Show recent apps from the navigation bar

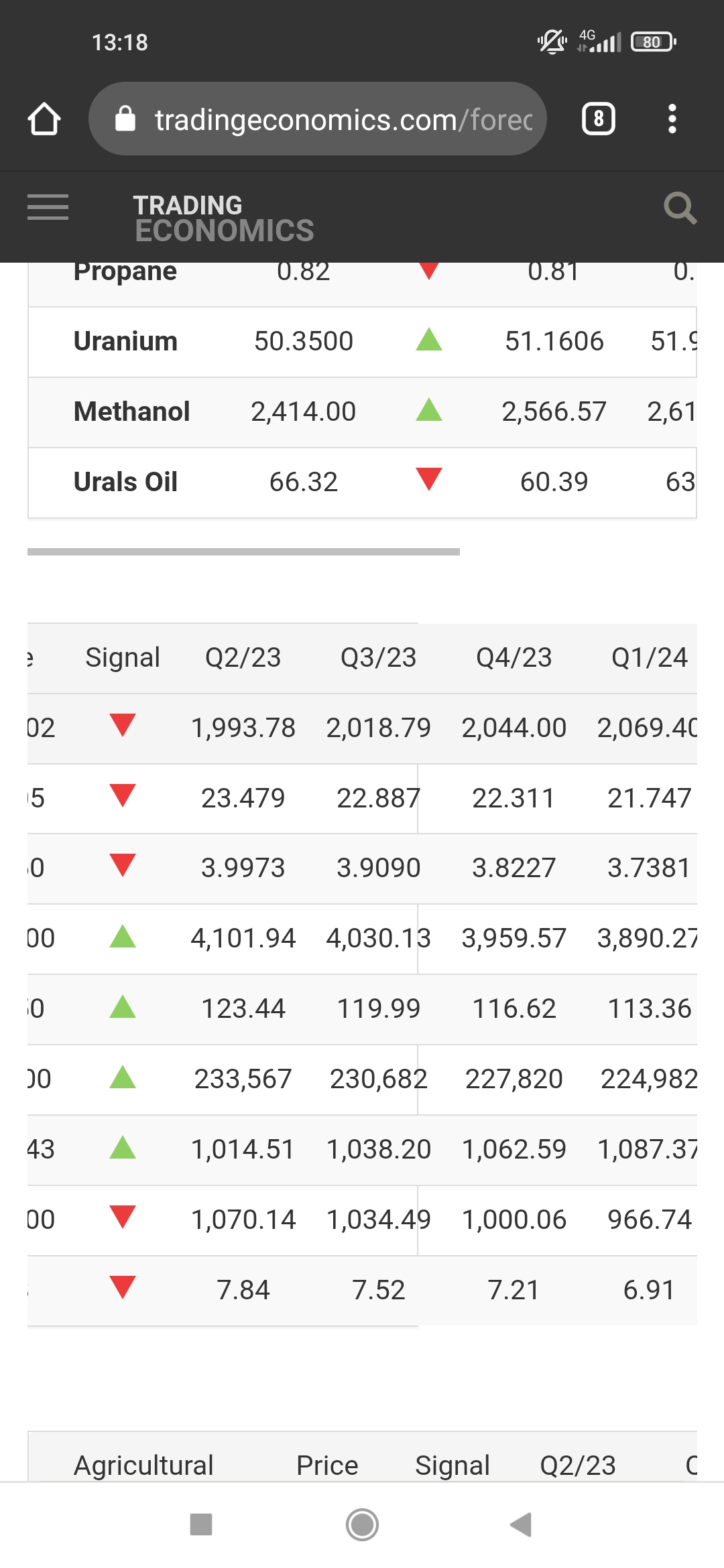point(201,1524)
